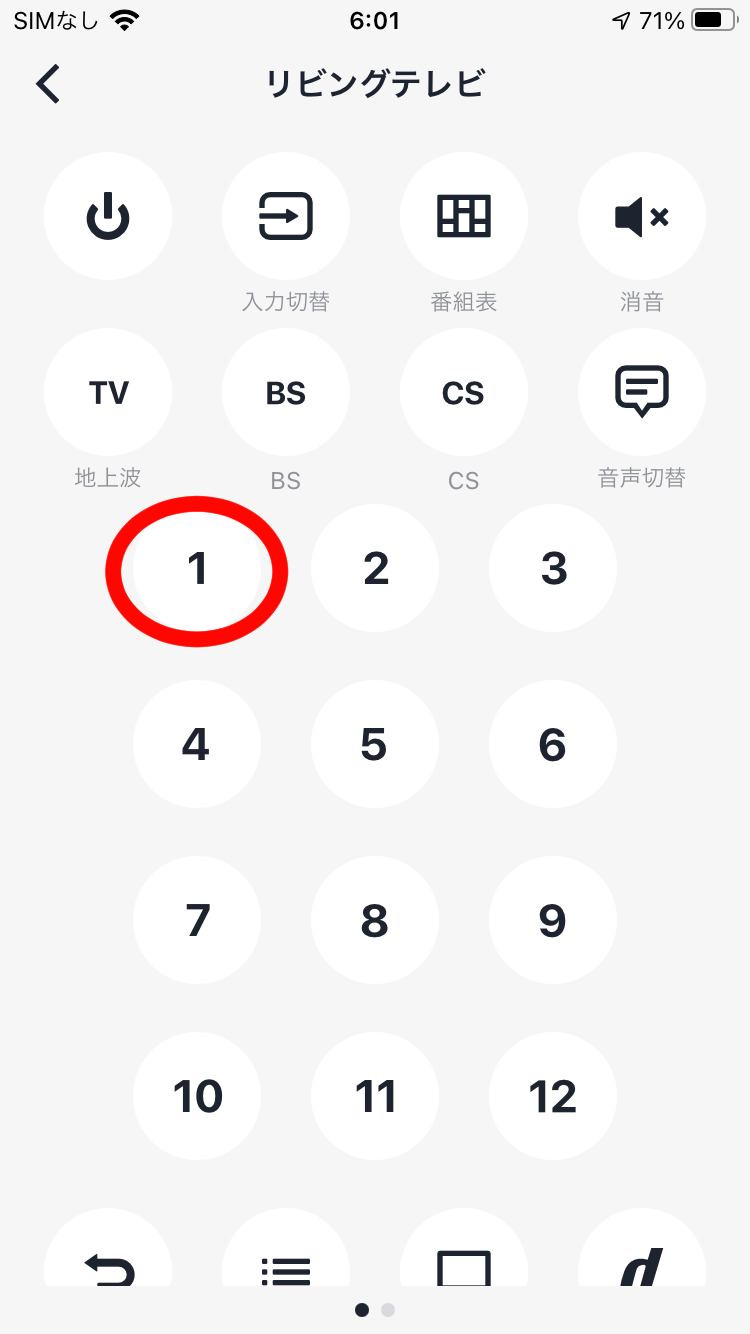750x1334 pixels.
Task: Select channel 9
Action: [x=553, y=920]
